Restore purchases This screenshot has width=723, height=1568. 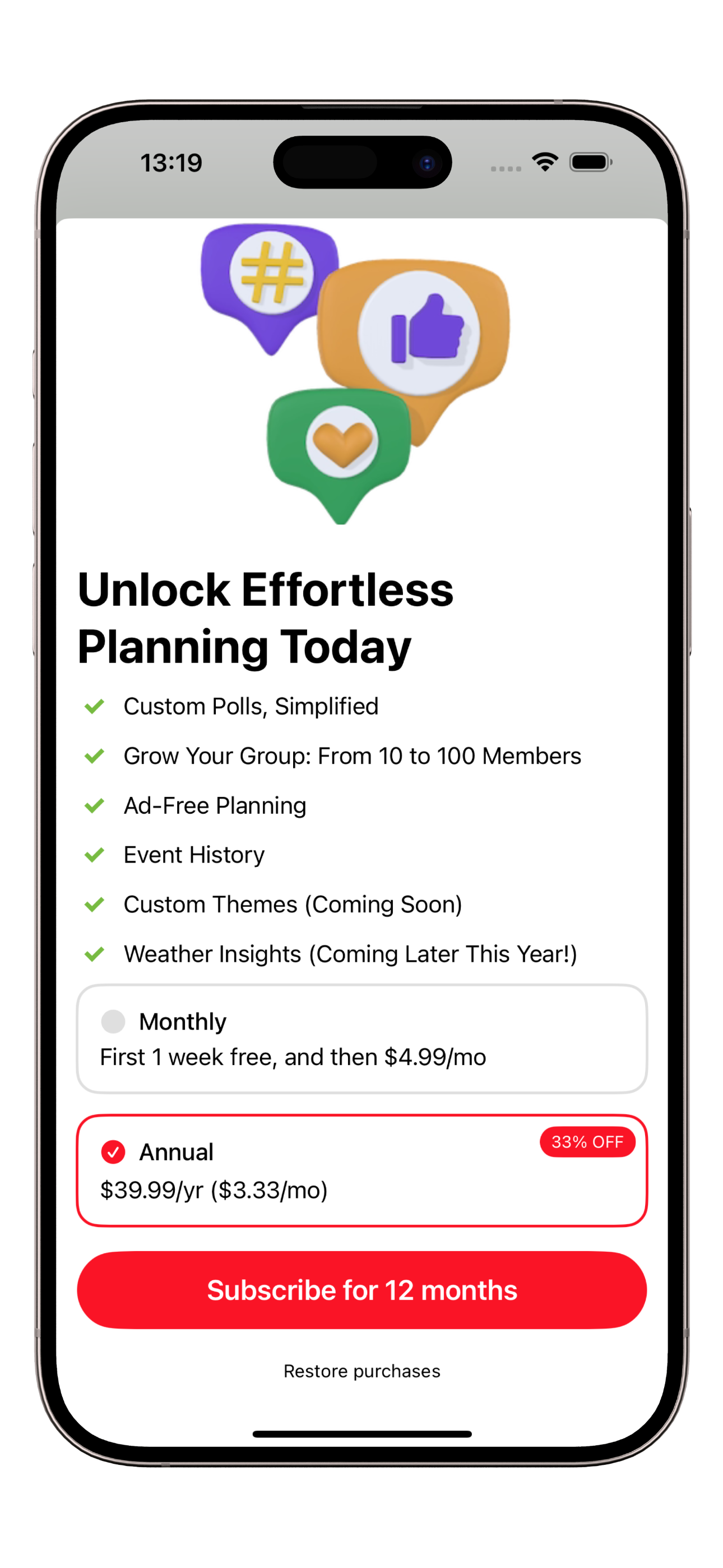361,1371
